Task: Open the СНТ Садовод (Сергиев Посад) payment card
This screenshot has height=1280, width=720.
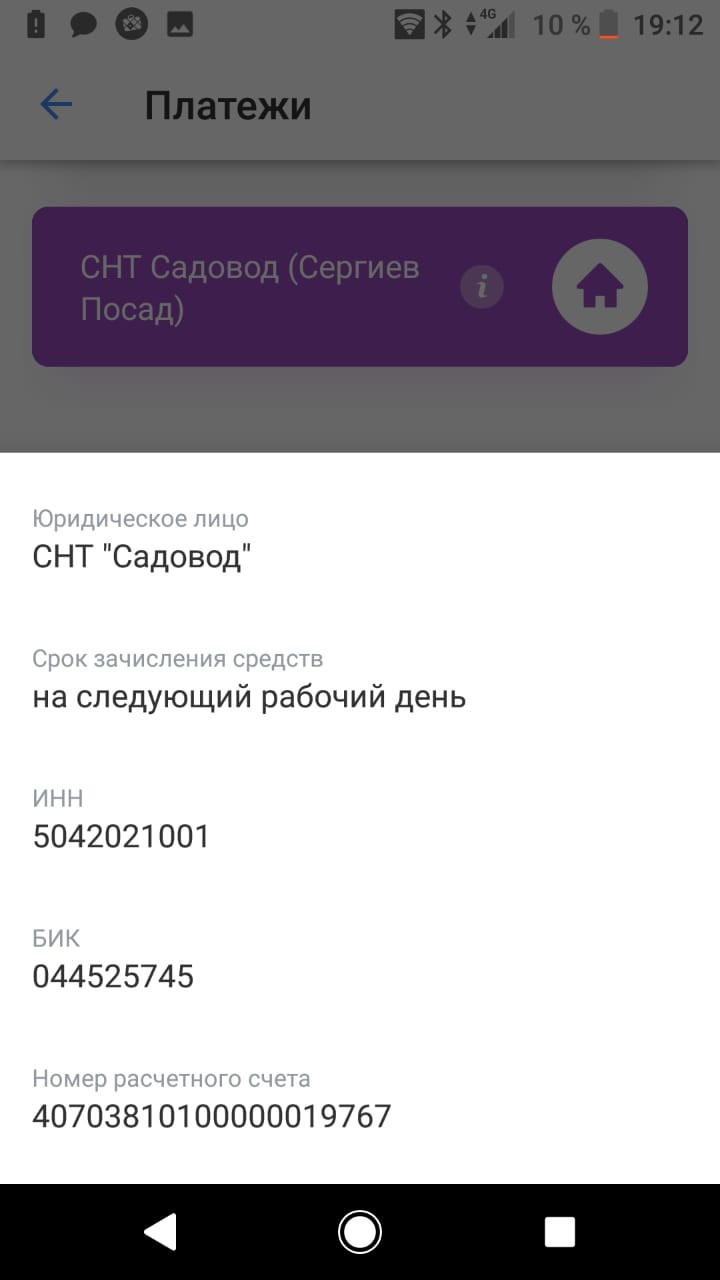Action: 360,287
